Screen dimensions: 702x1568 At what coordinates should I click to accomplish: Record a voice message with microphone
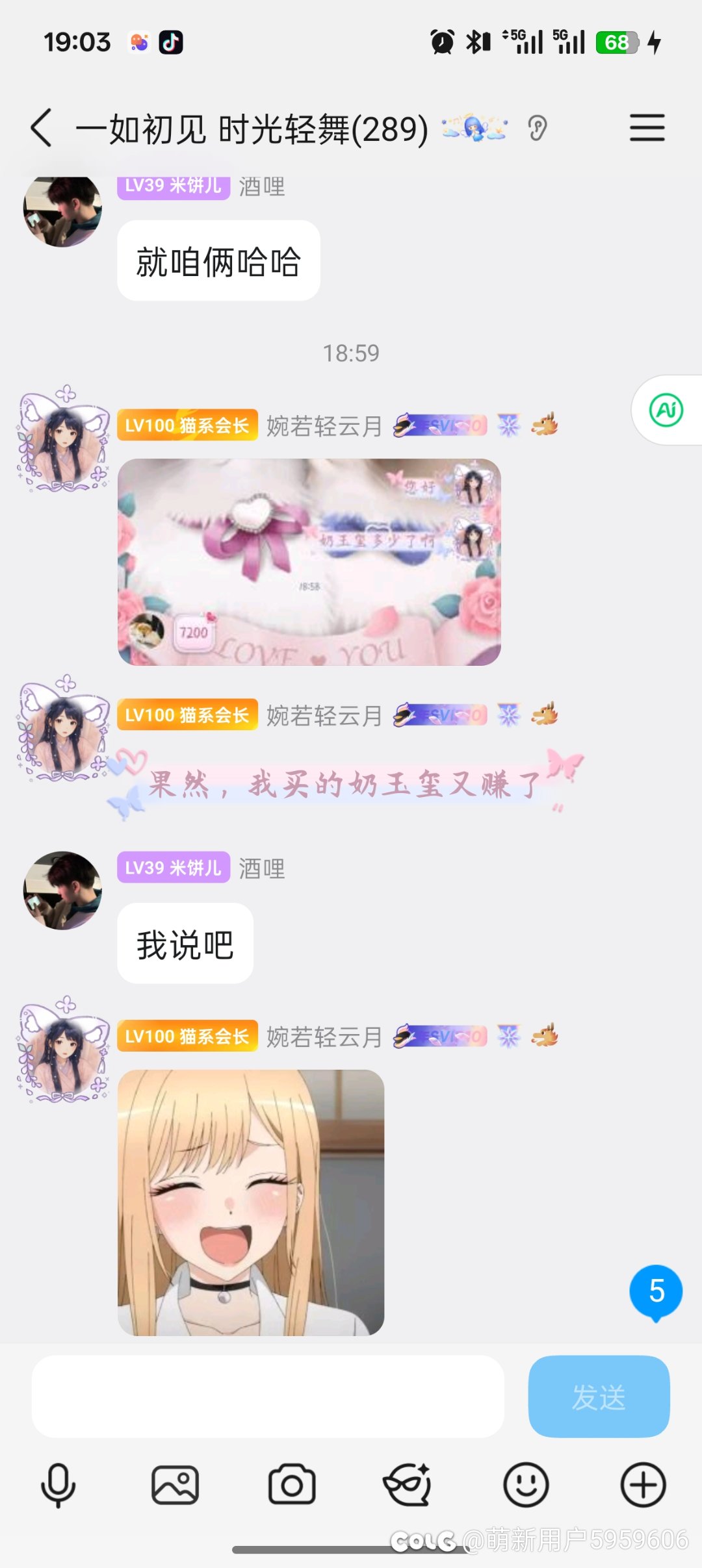point(58,1485)
